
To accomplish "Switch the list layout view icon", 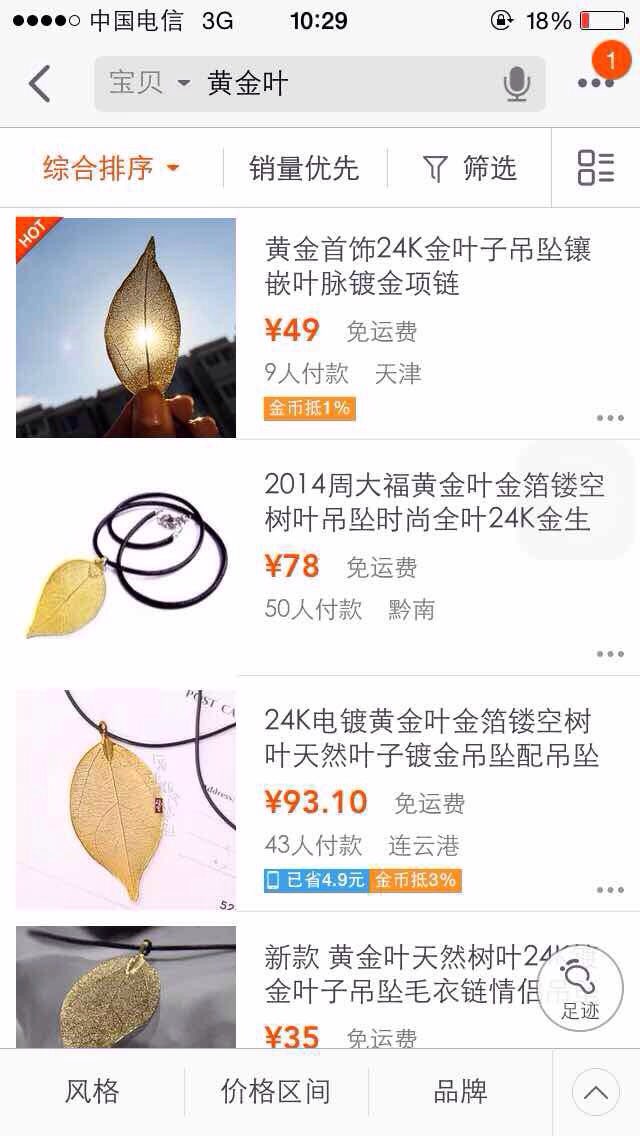I will [x=596, y=168].
